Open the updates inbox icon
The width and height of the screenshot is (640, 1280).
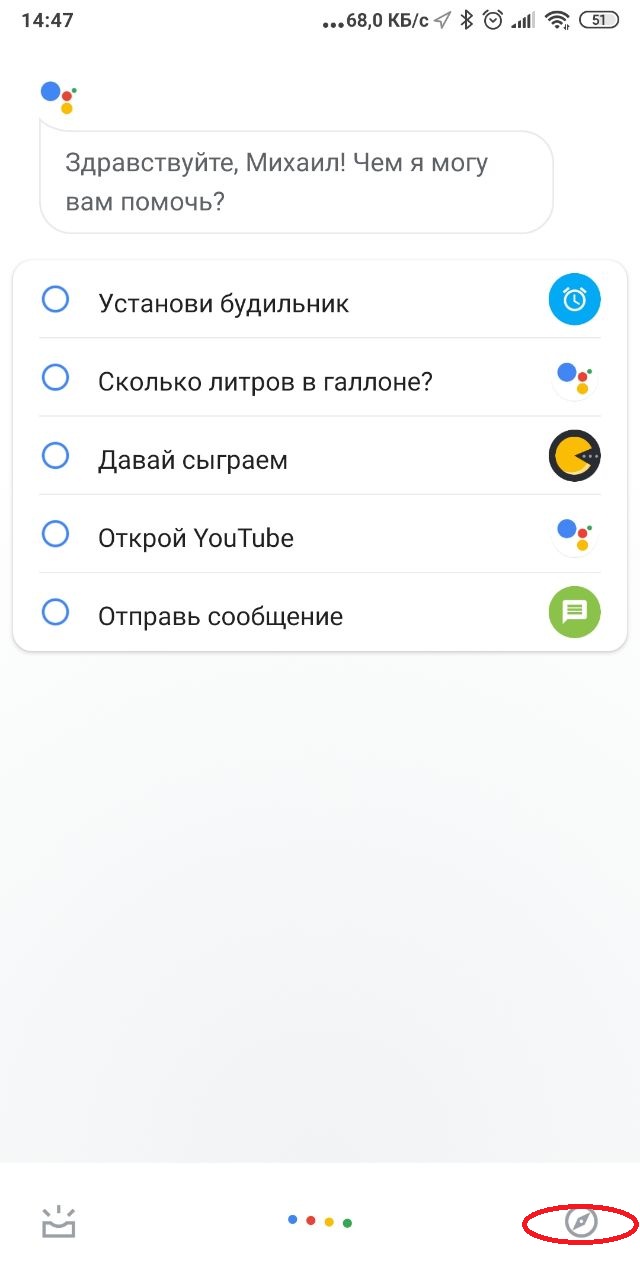59,1221
